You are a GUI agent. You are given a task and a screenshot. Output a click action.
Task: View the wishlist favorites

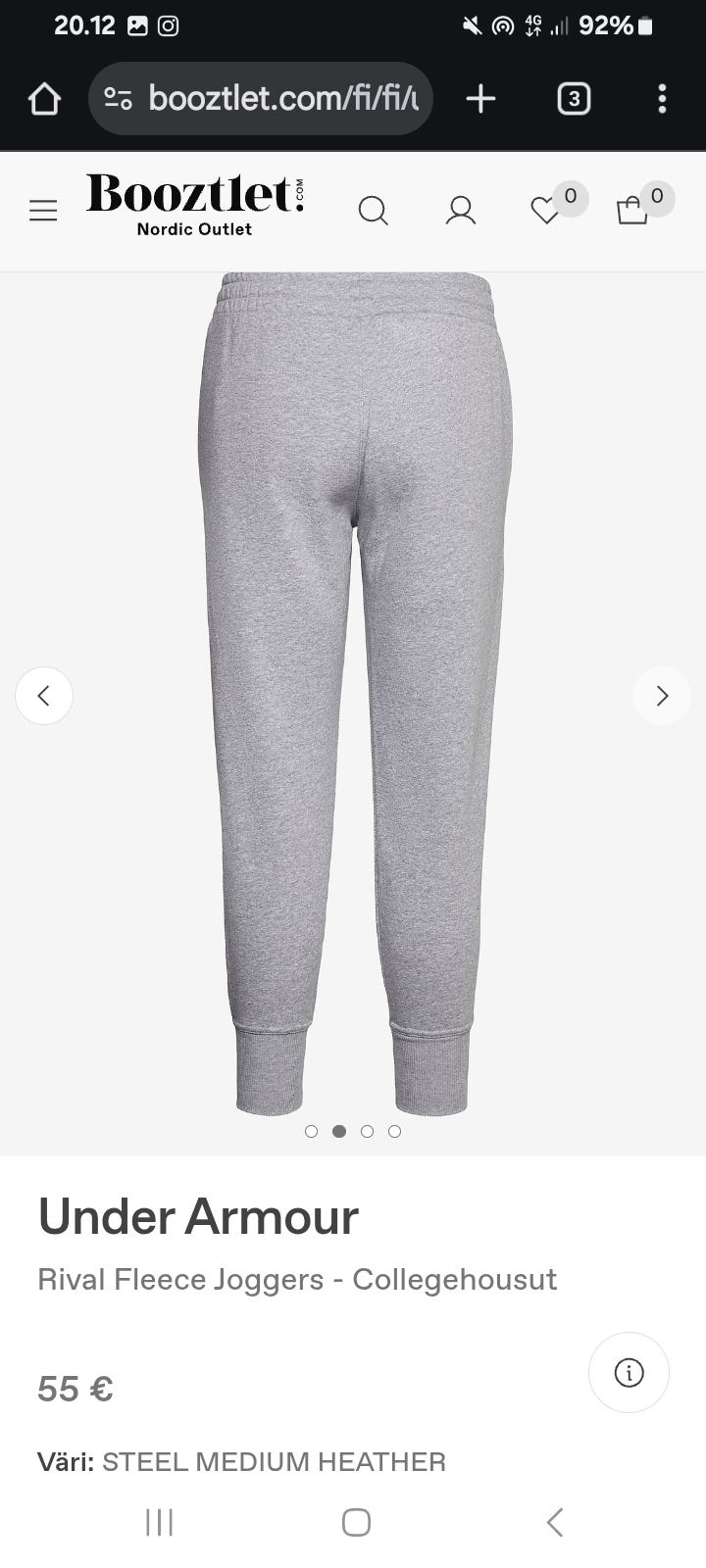[x=545, y=211]
